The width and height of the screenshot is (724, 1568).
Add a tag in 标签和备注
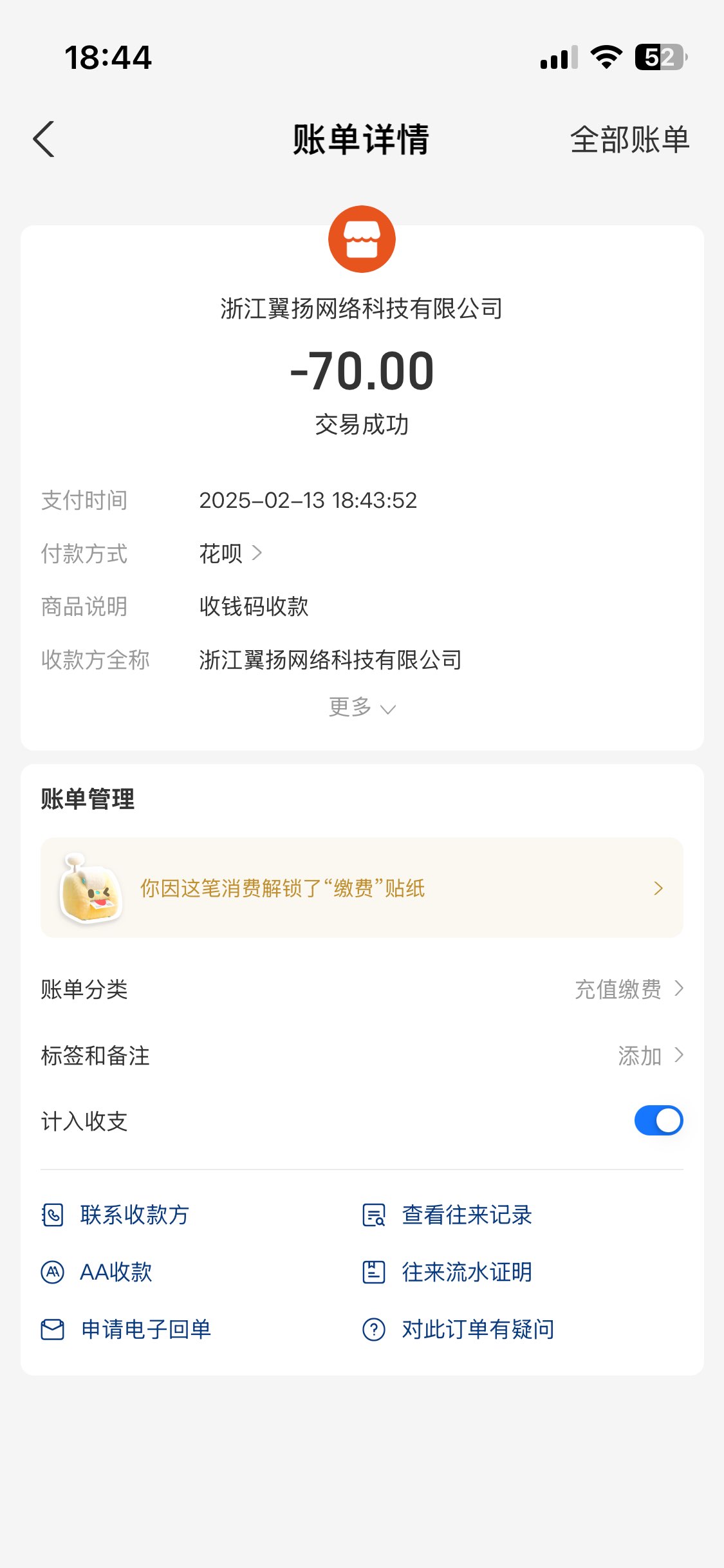point(649,1056)
